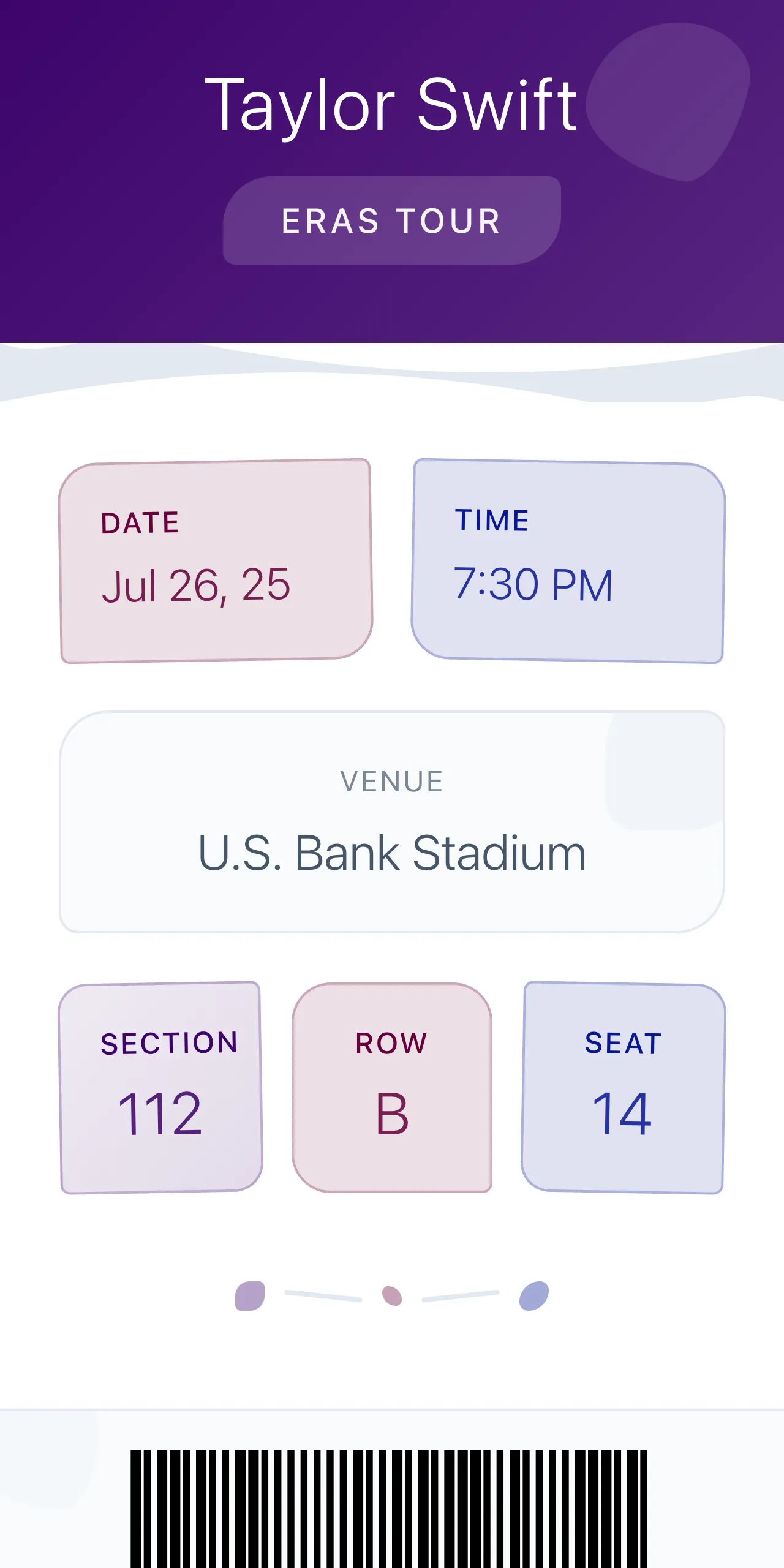Select the DATE card showing Jul 26, 25
The image size is (784, 1568).
click(216, 559)
